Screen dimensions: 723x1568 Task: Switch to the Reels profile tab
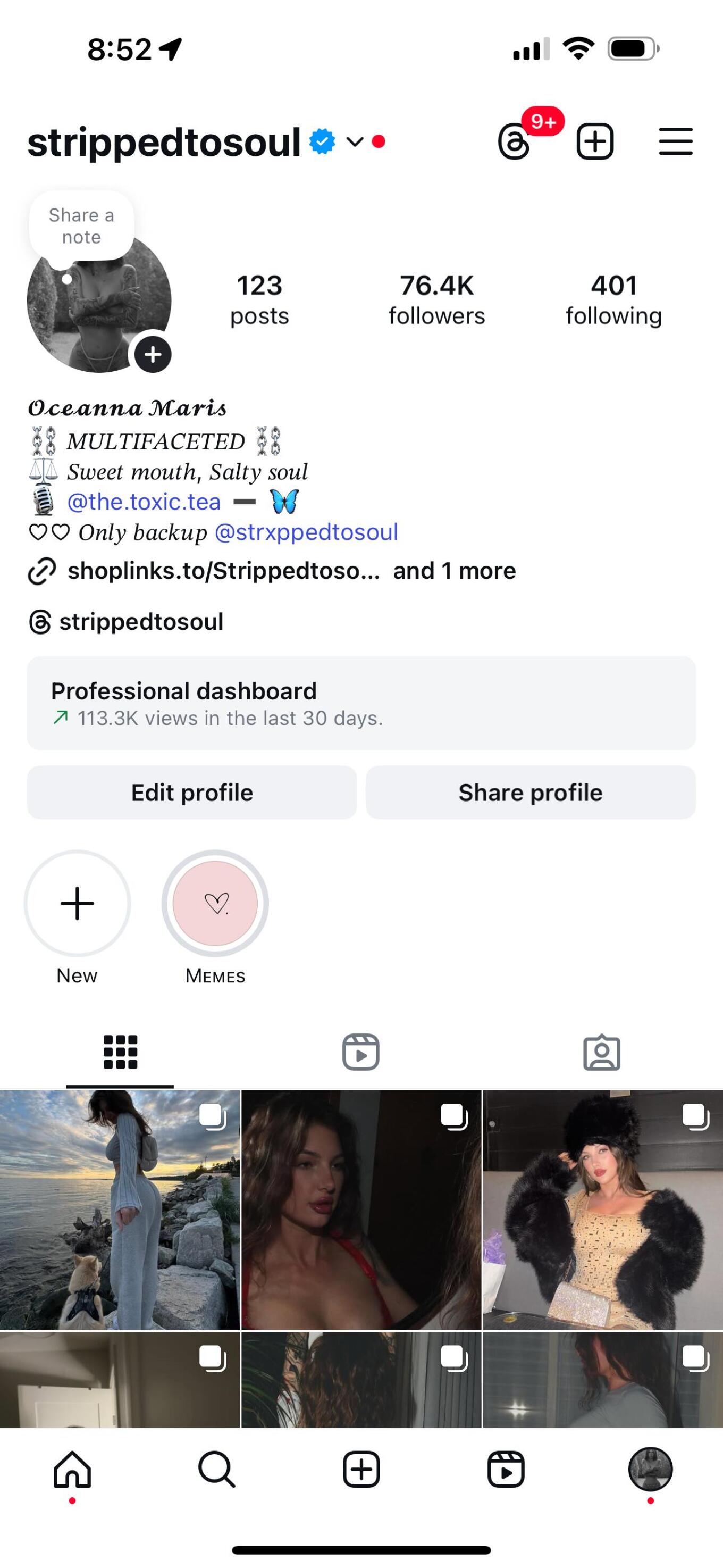point(361,1052)
